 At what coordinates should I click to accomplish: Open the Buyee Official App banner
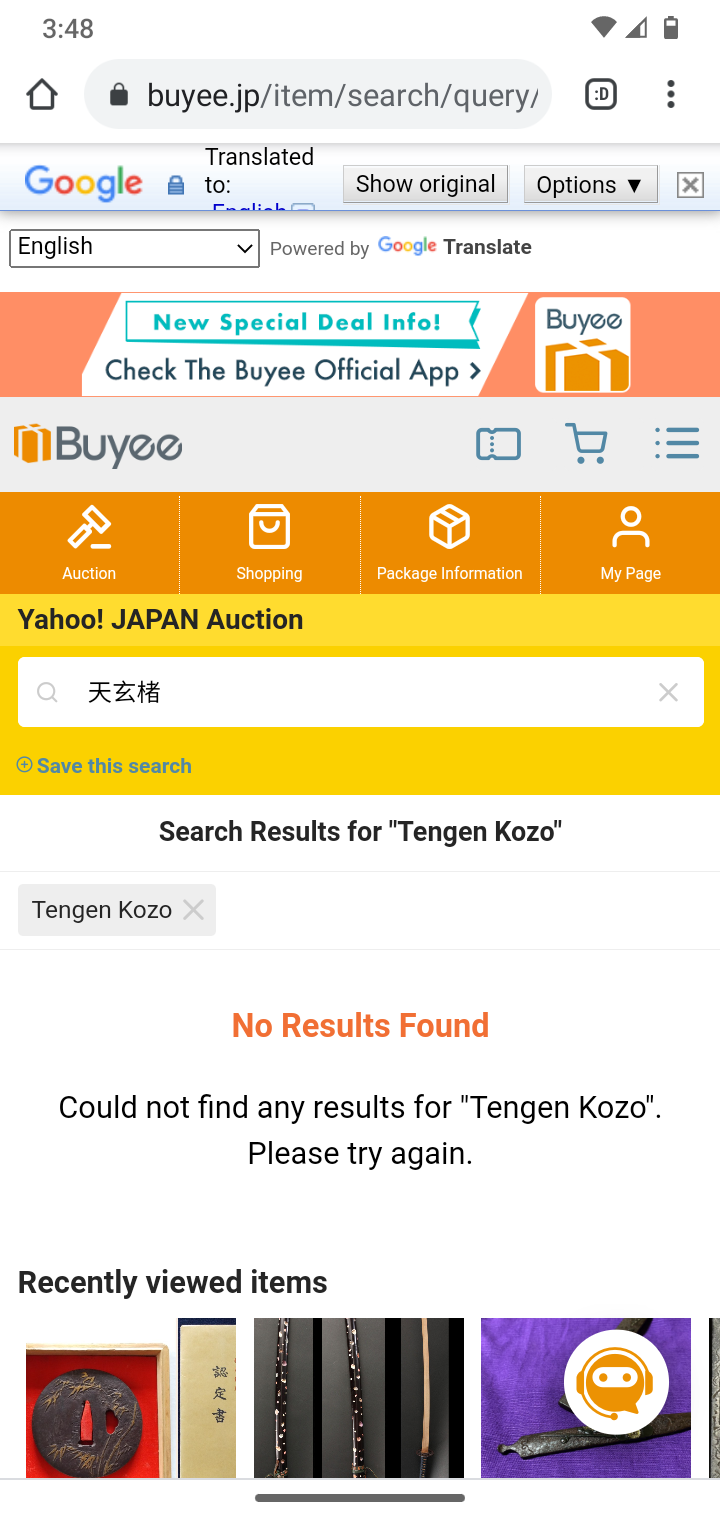pos(360,345)
